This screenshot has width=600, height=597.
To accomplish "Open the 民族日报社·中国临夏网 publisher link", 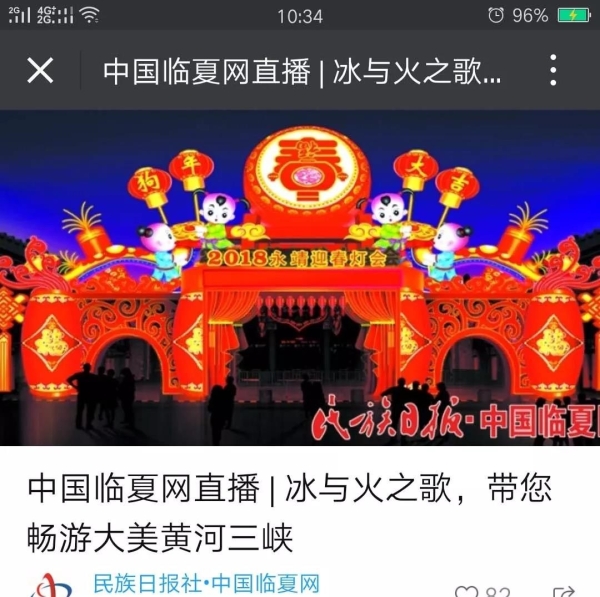I will [x=205, y=584].
